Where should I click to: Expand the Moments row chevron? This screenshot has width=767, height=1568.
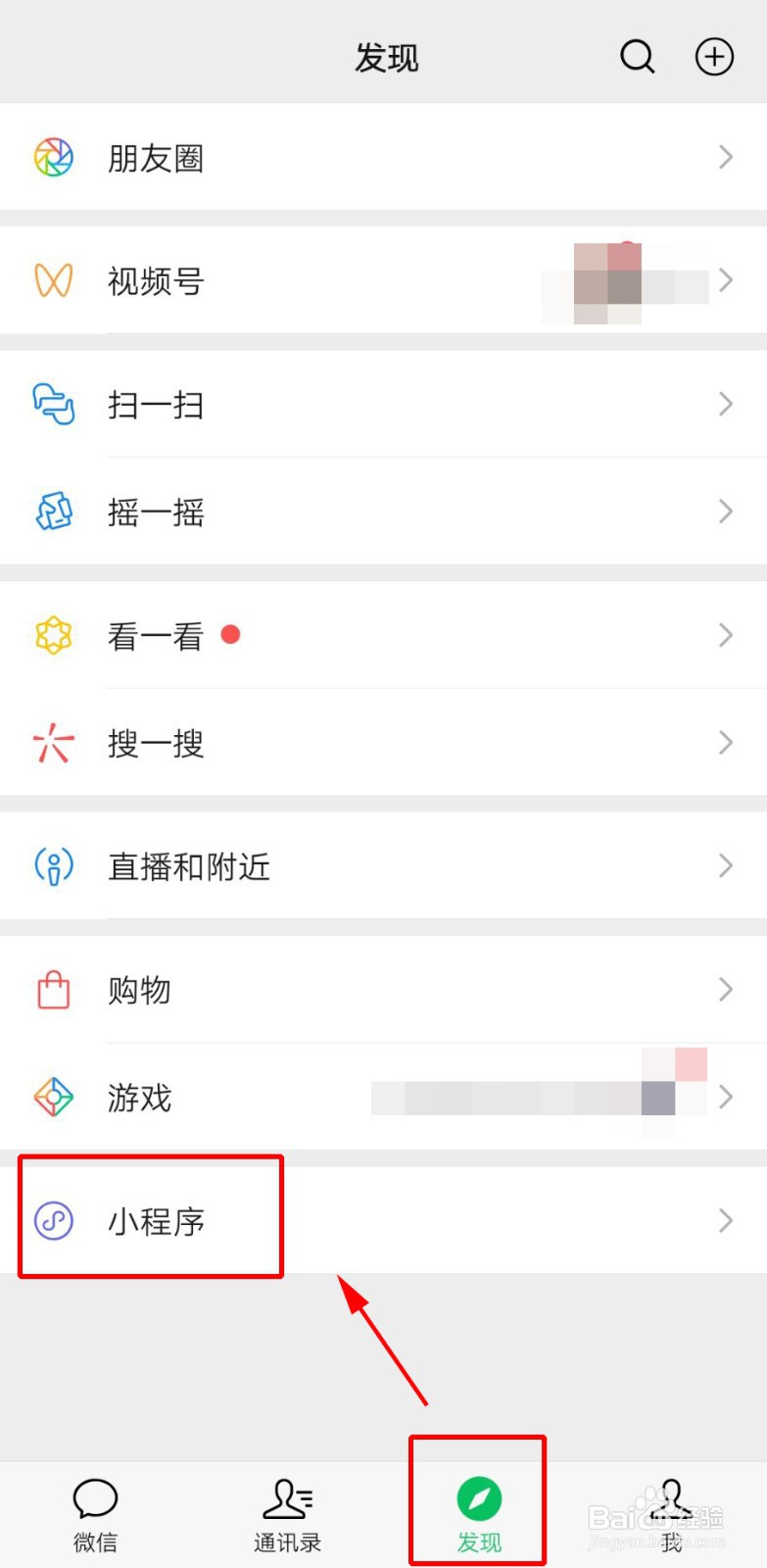[725, 157]
